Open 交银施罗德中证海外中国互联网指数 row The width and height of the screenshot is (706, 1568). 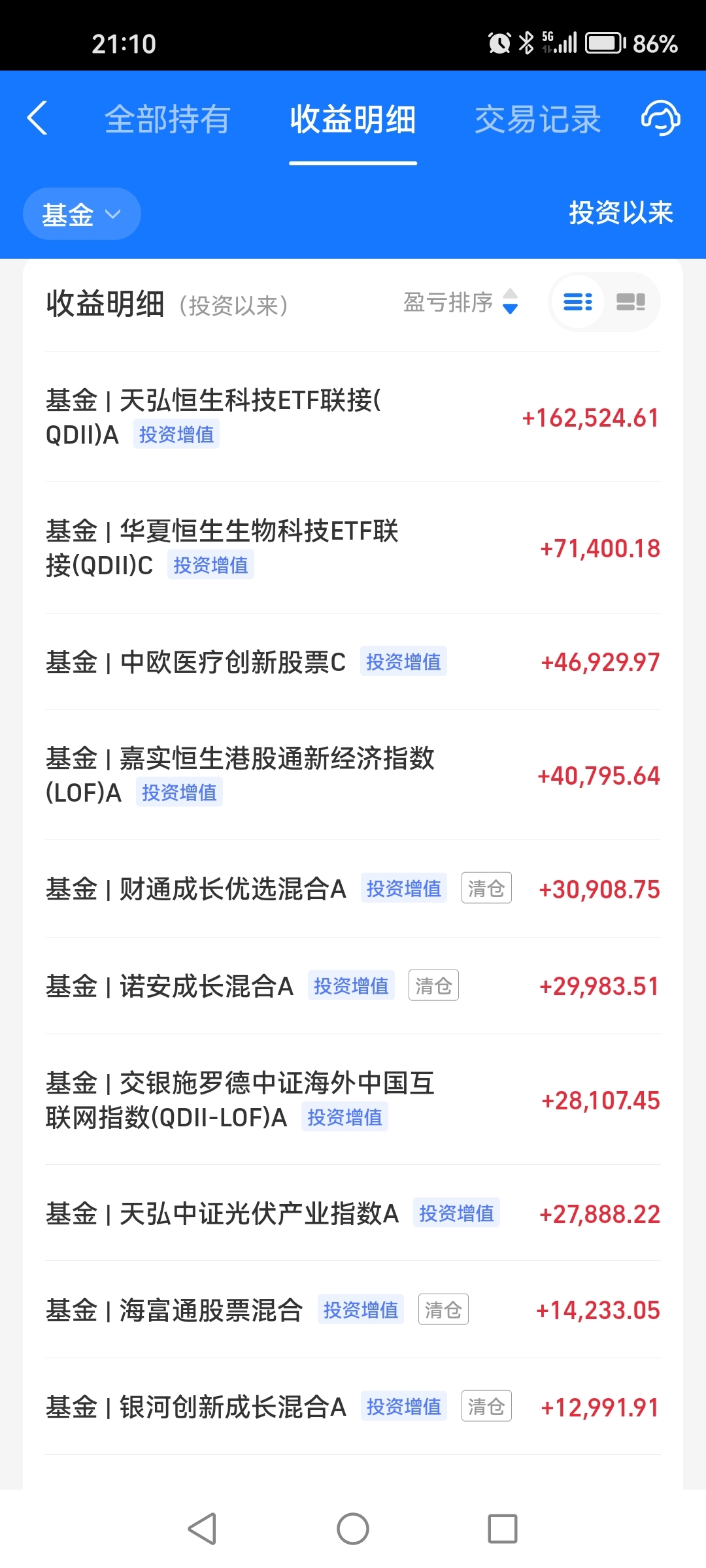click(353, 1100)
